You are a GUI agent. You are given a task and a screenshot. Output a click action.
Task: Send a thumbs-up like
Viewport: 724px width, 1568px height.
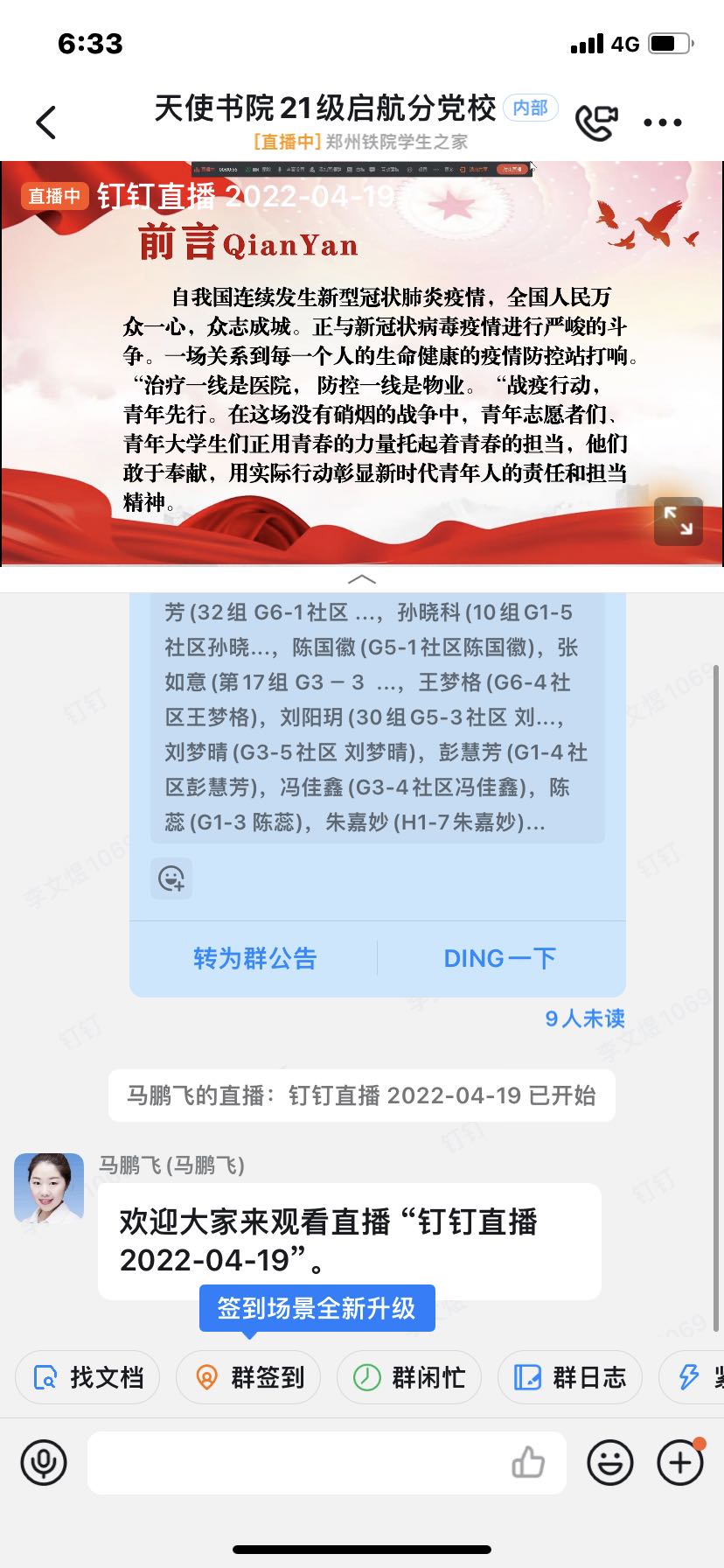[x=528, y=1462]
